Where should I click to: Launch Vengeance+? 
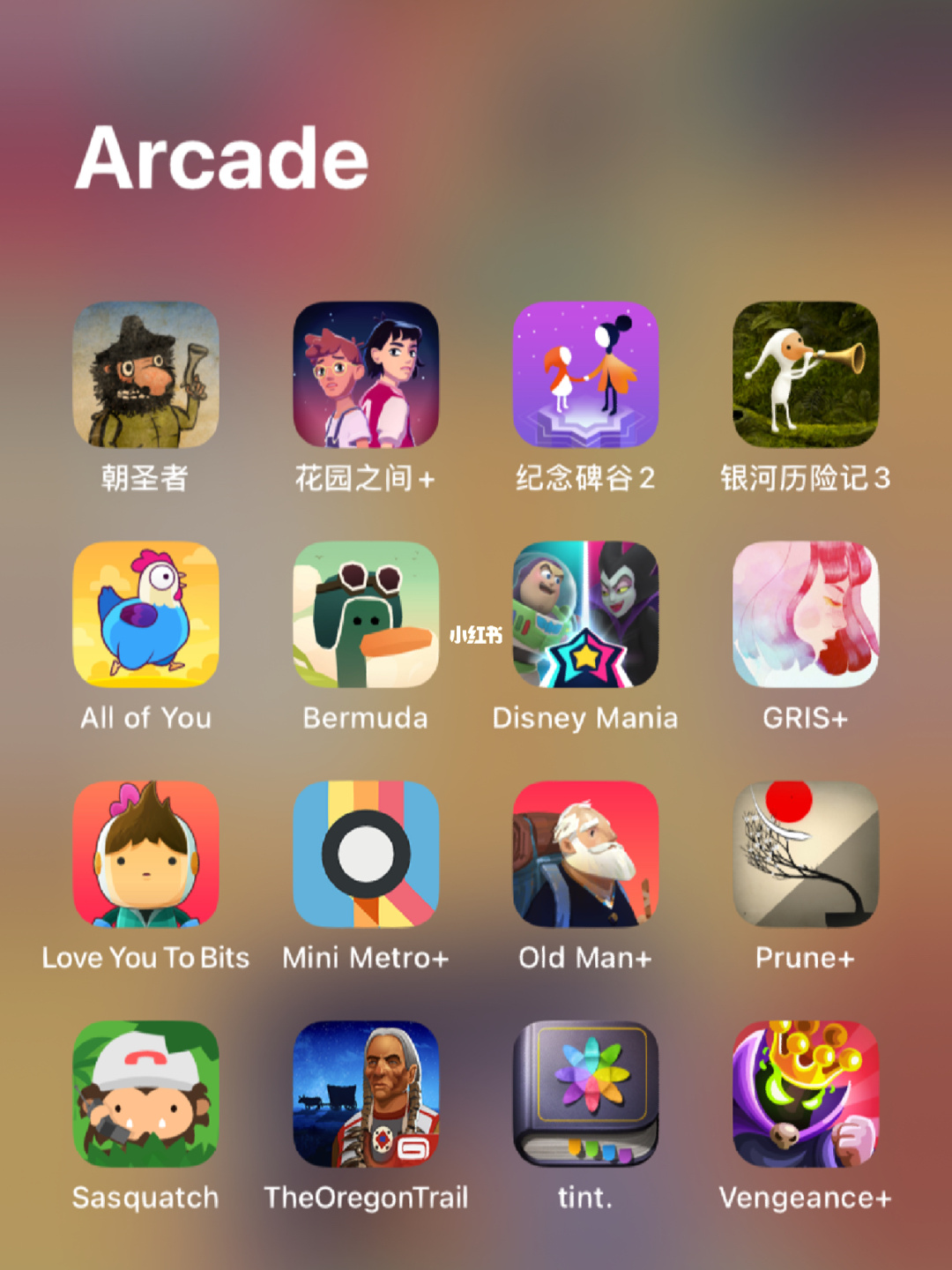click(x=805, y=1094)
